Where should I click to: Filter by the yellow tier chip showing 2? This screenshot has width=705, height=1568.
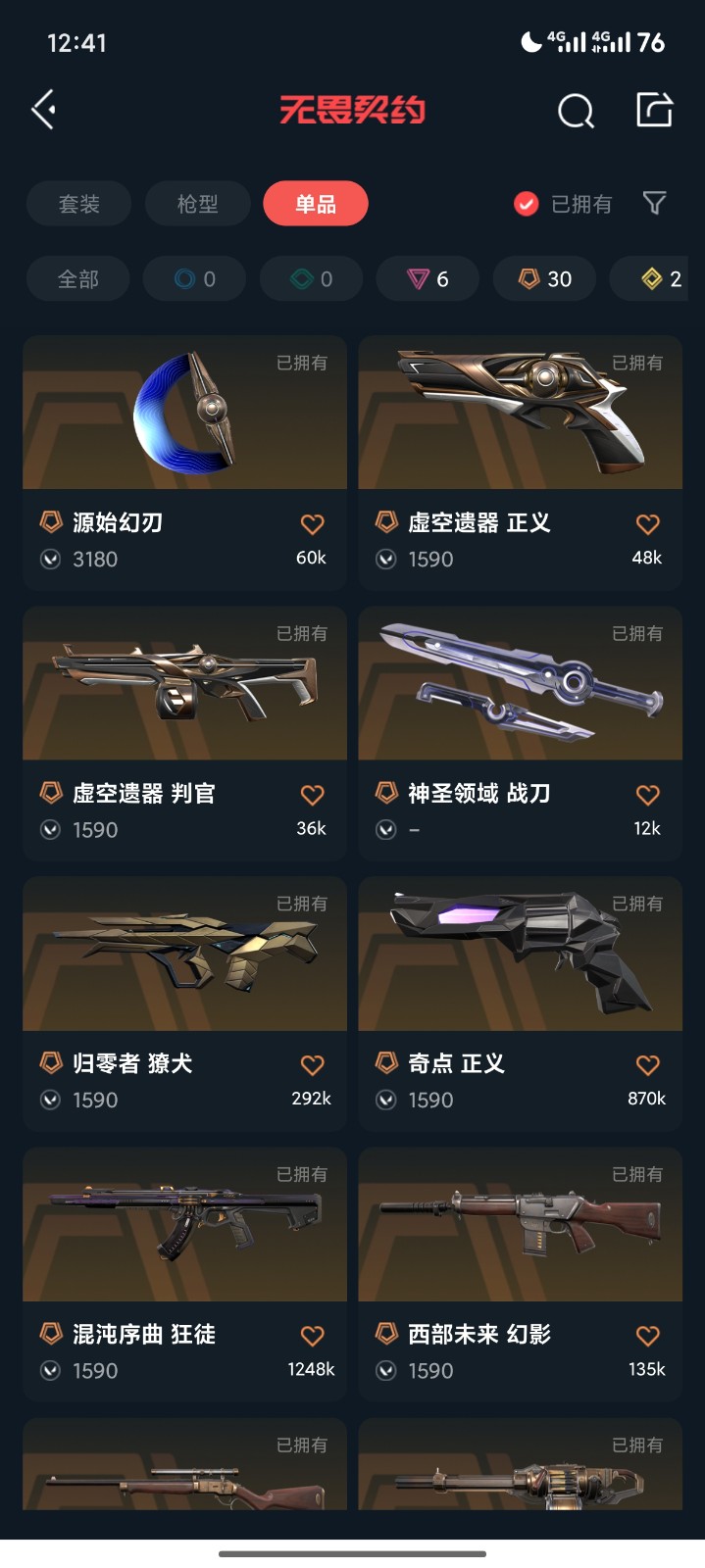[659, 279]
